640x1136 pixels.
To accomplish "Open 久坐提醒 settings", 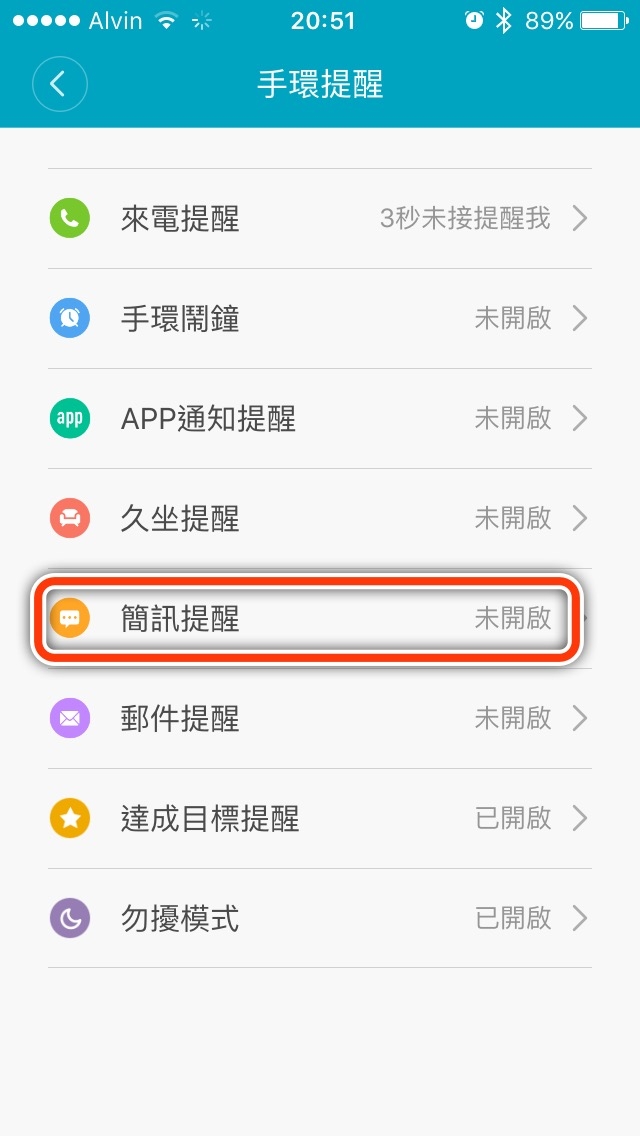I will (x=320, y=519).
